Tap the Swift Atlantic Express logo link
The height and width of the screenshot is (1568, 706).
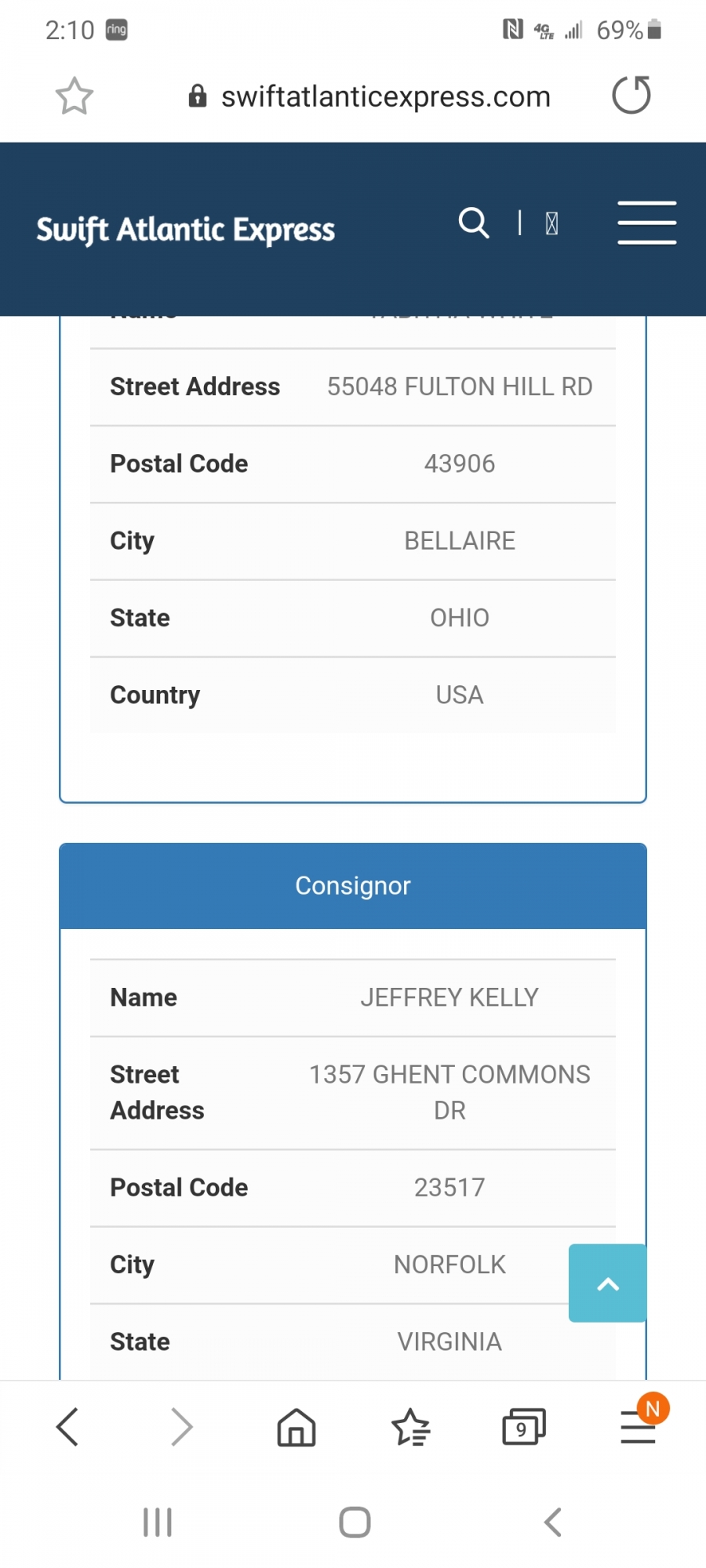pos(186,229)
